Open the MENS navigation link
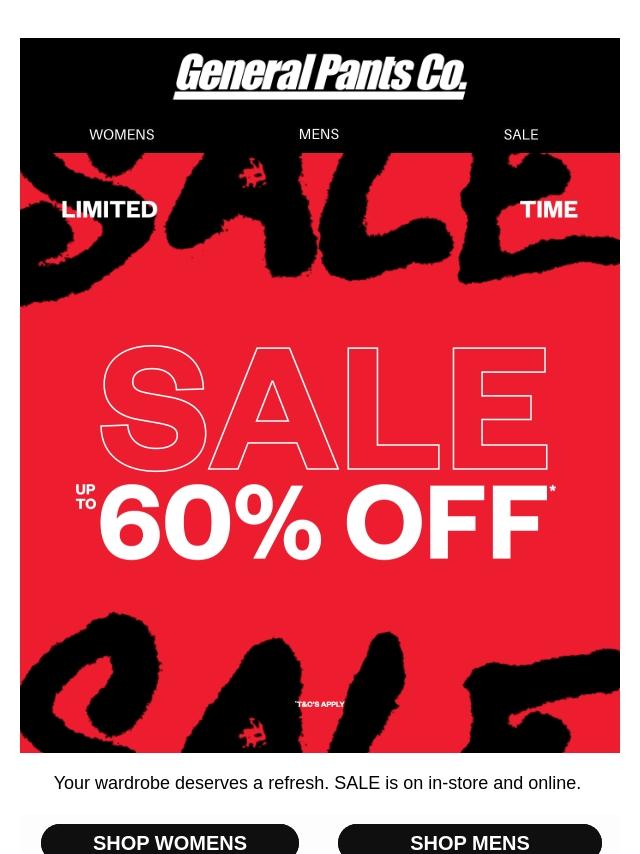The height and width of the screenshot is (854, 640). tap(319, 134)
